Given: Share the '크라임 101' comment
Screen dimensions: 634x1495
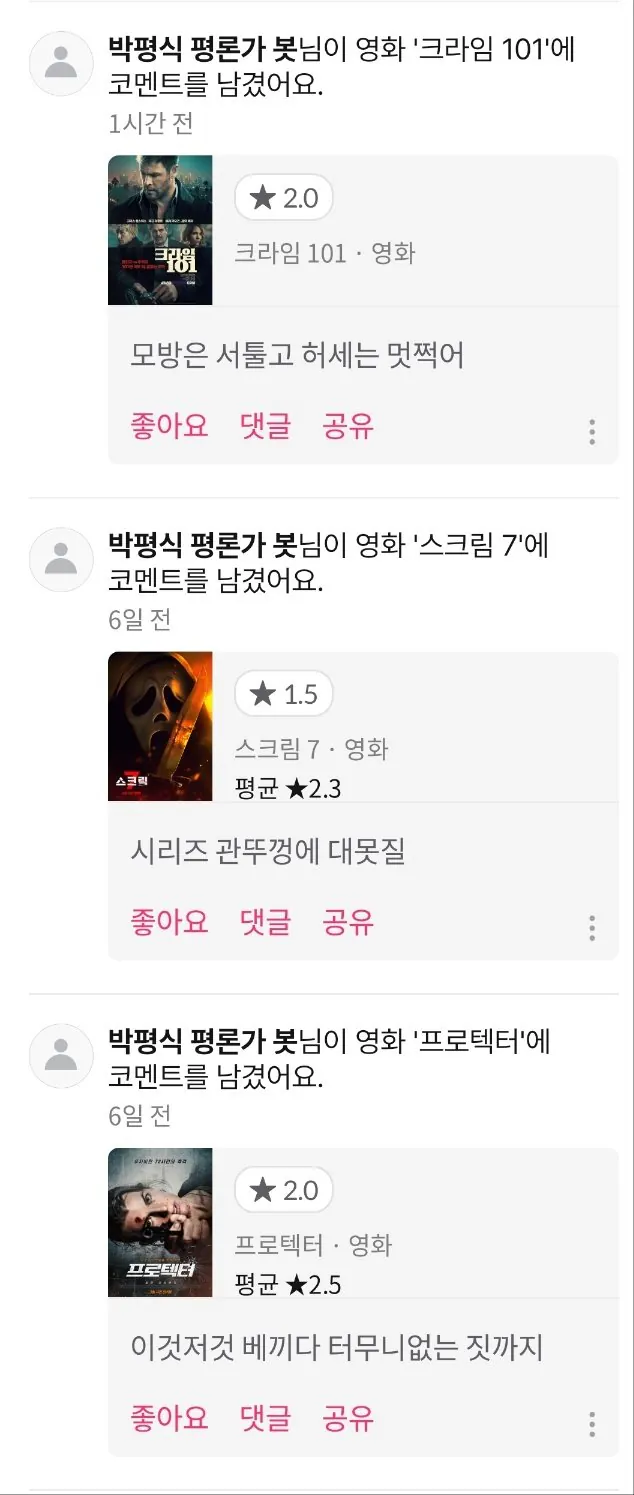Looking at the screenshot, I should [x=348, y=426].
